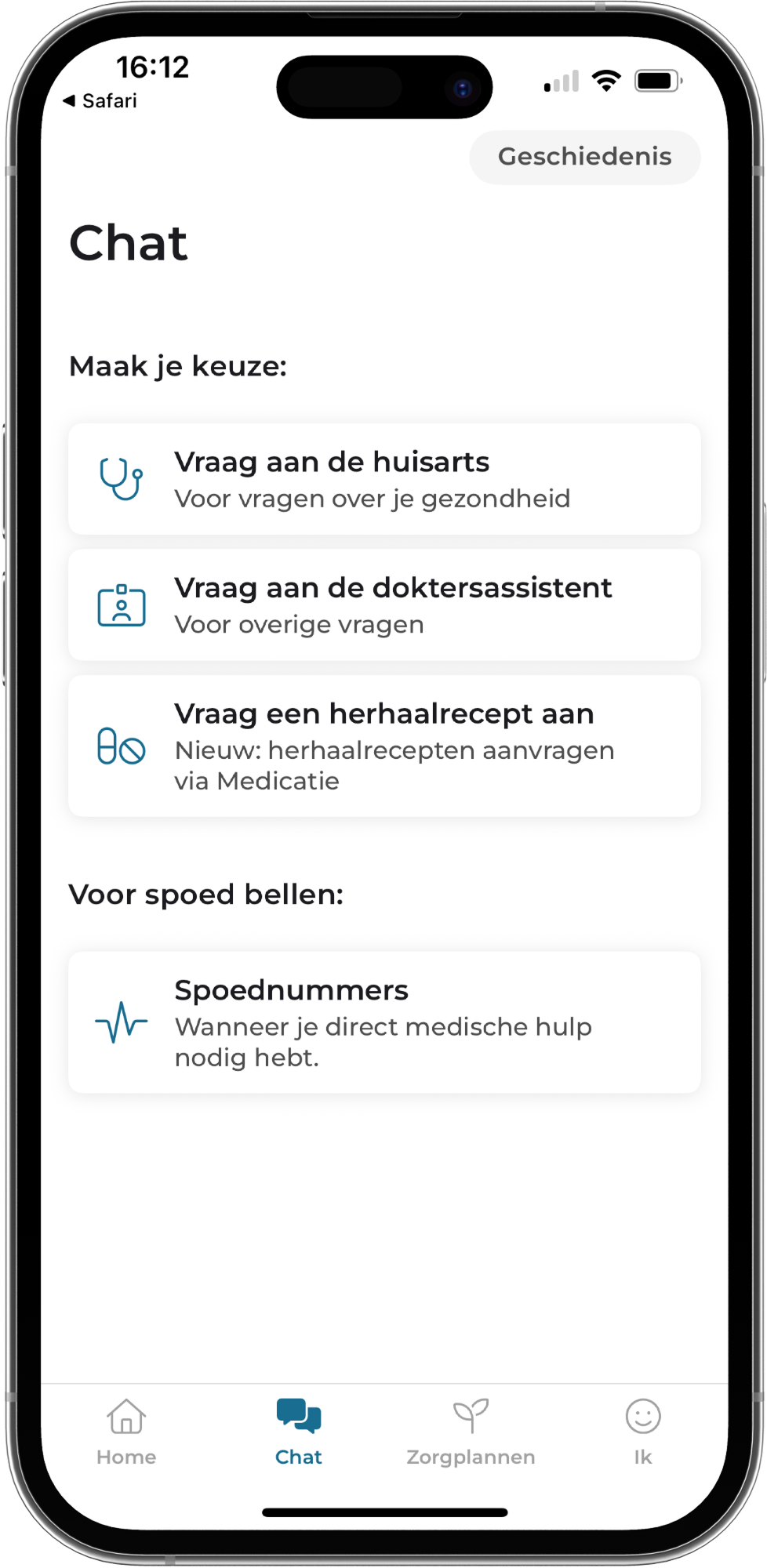Open Vraag een herhaalrecept aan

pyautogui.click(x=384, y=746)
